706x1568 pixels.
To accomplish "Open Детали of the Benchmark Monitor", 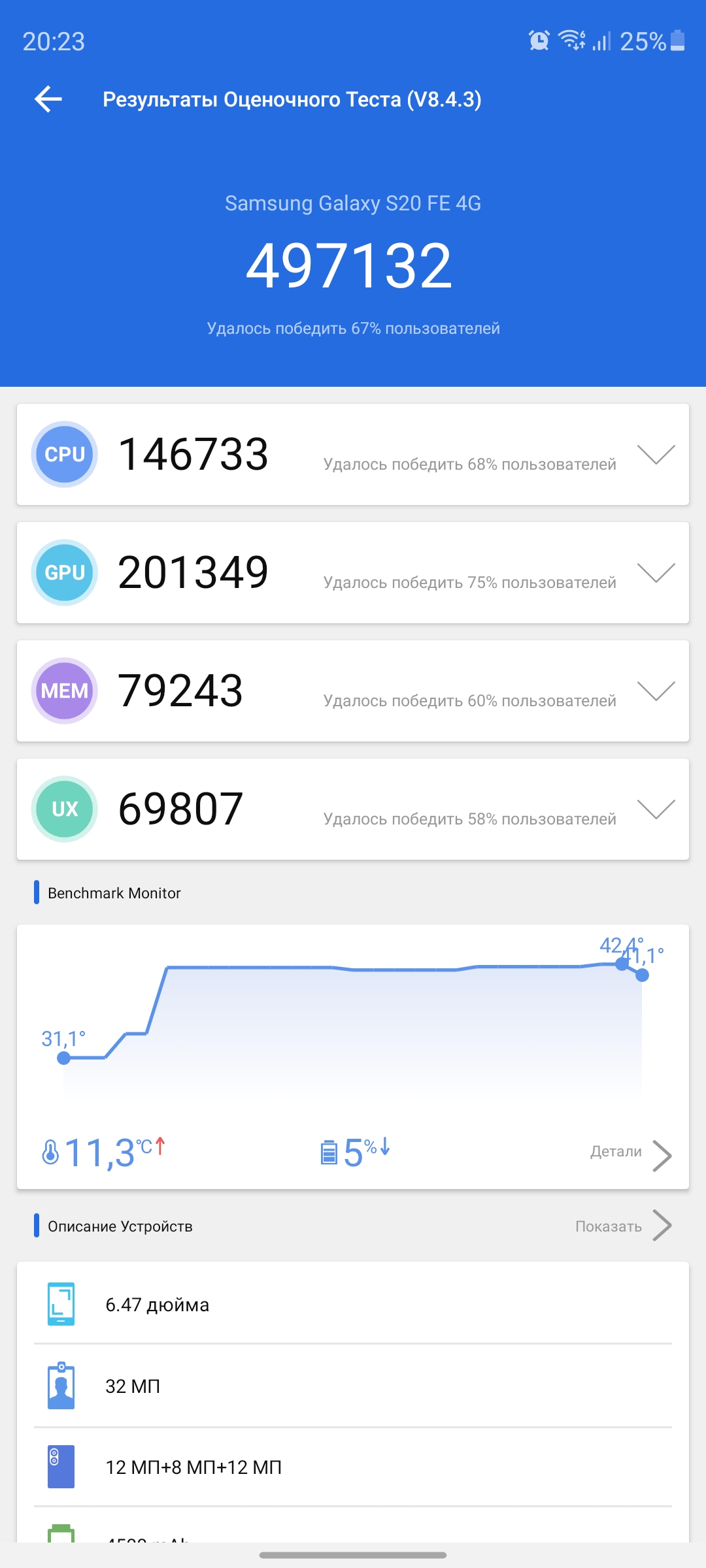I will pos(630,1153).
